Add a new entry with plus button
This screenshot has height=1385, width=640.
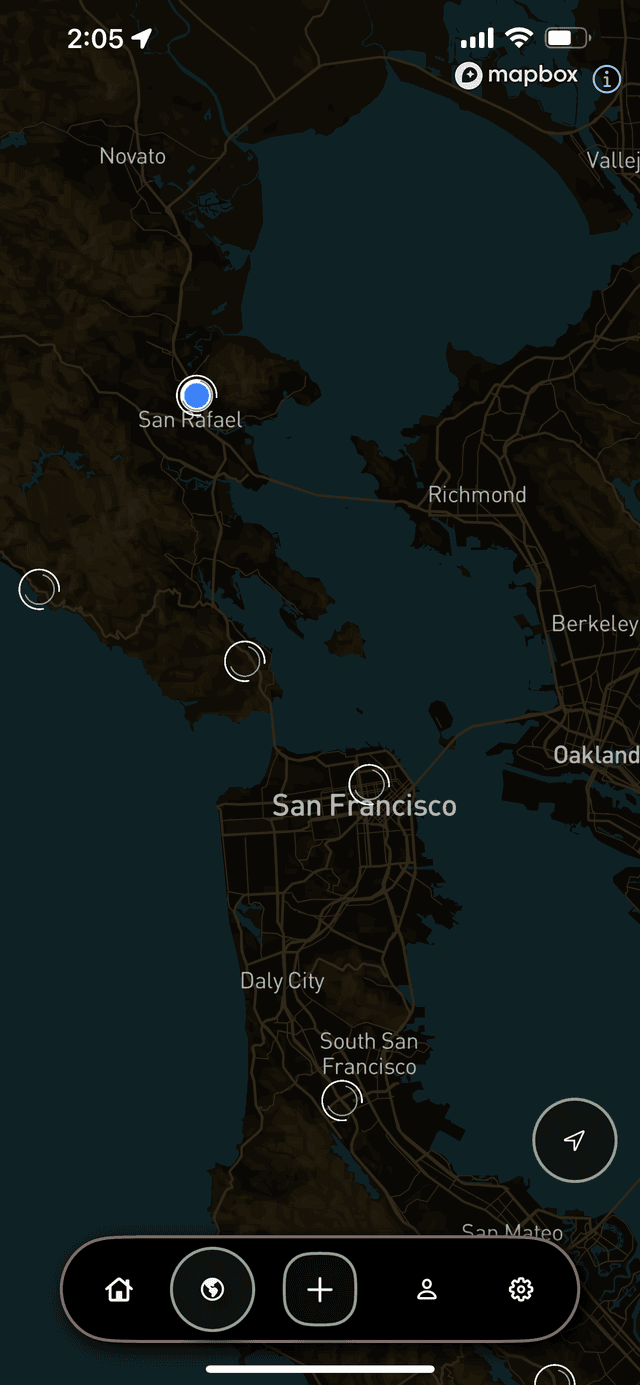point(320,1290)
